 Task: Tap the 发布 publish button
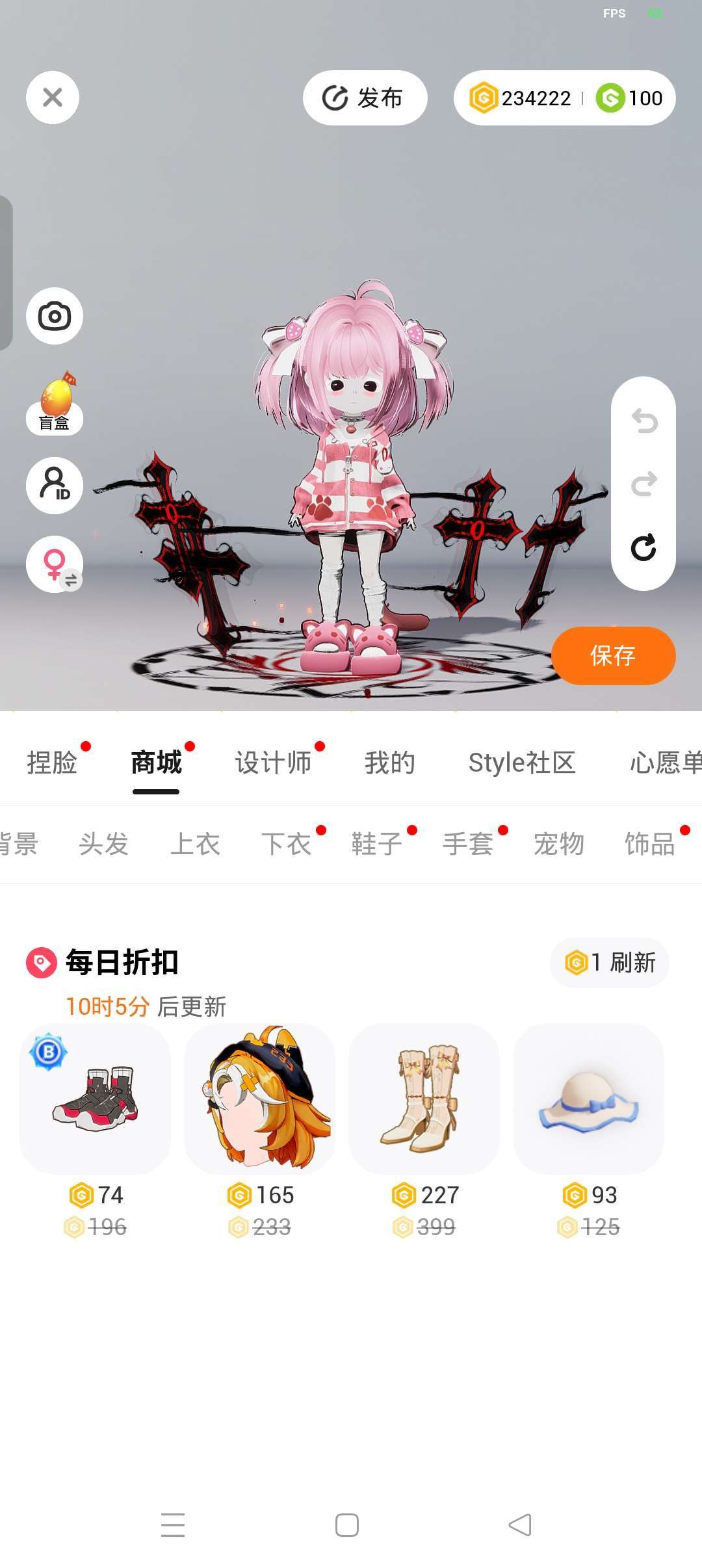pyautogui.click(x=365, y=98)
